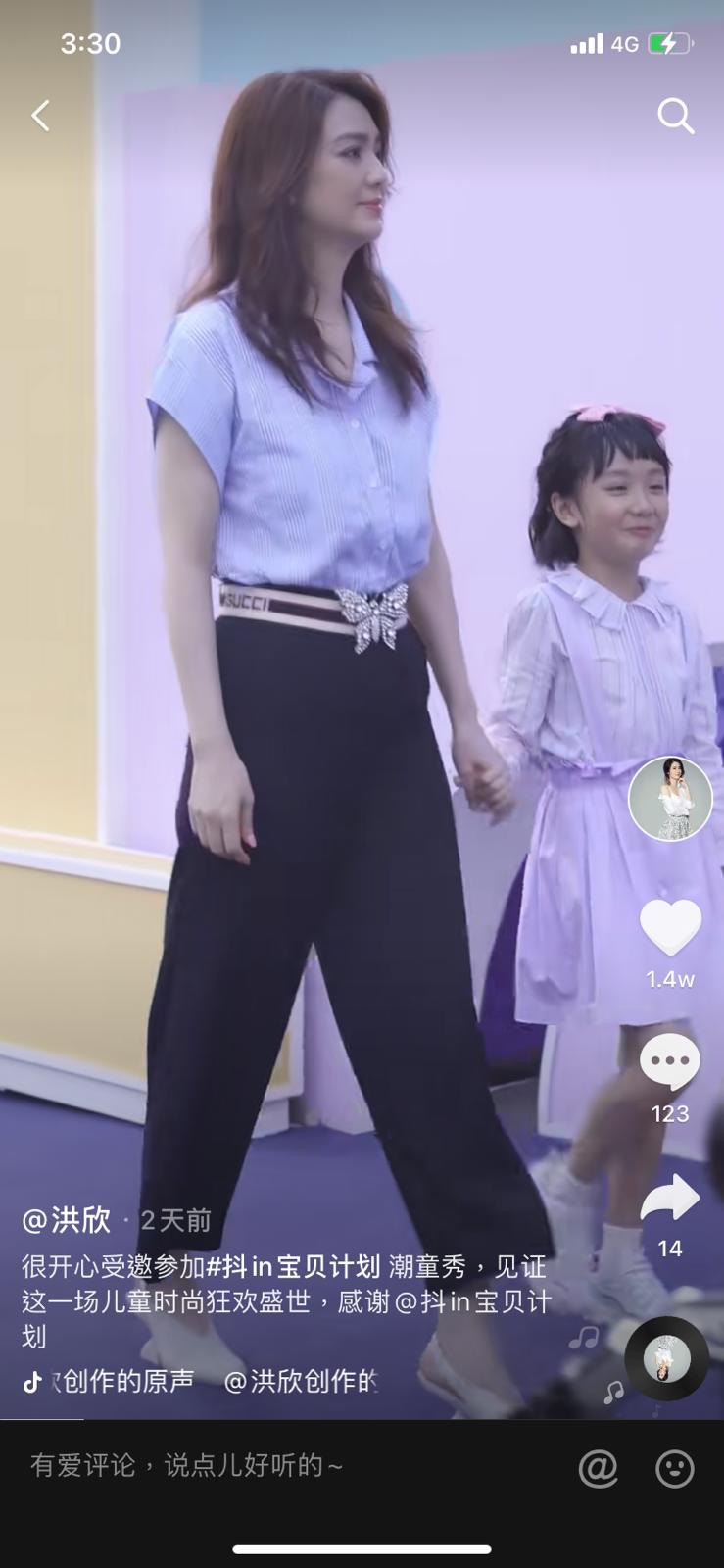The image size is (724, 1568).
Task: Like this video with the heart
Action: (x=670, y=926)
